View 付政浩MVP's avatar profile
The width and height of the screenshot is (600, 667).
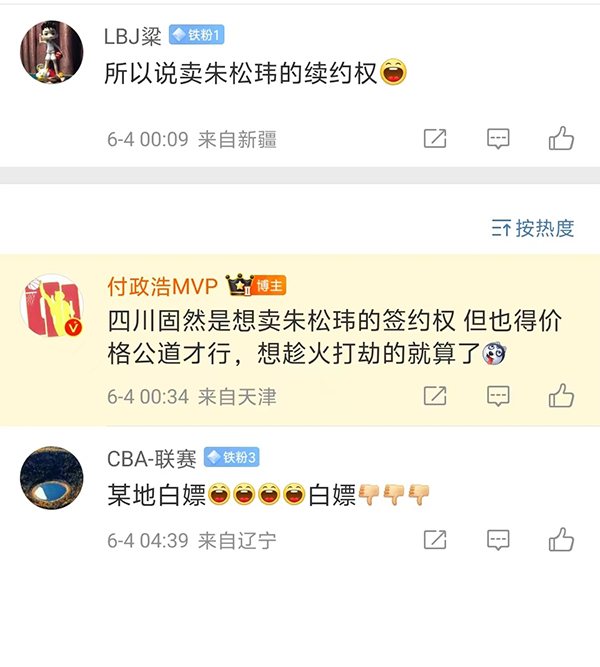click(52, 306)
